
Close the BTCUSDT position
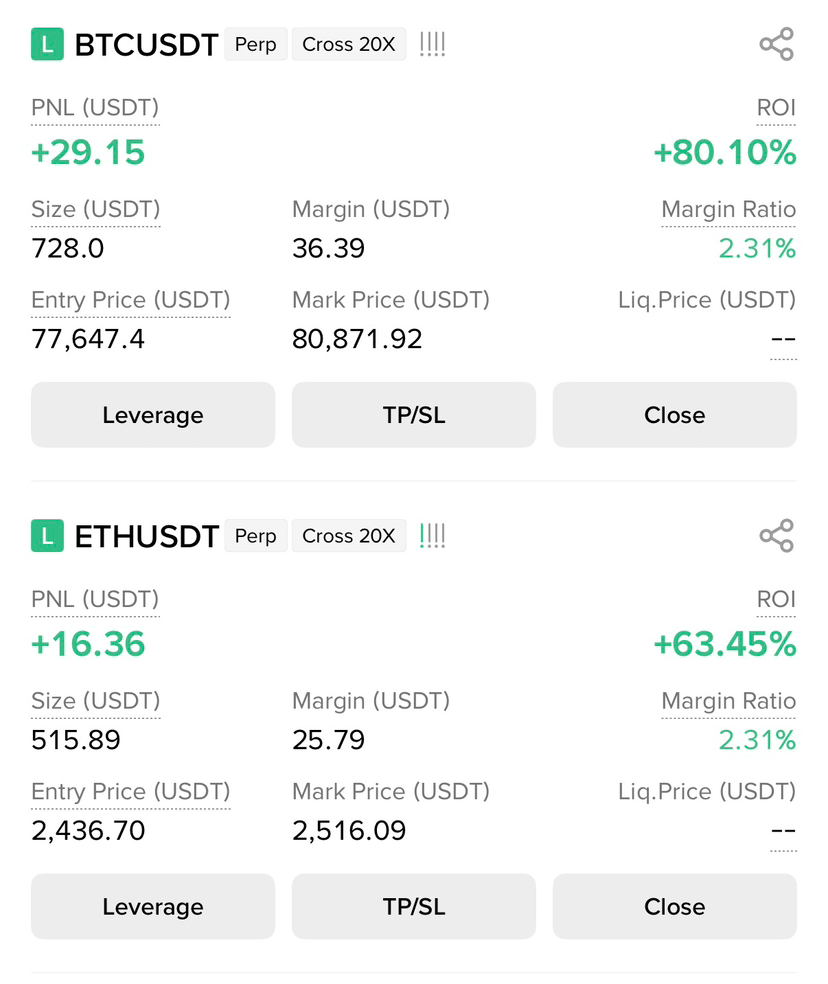click(675, 415)
